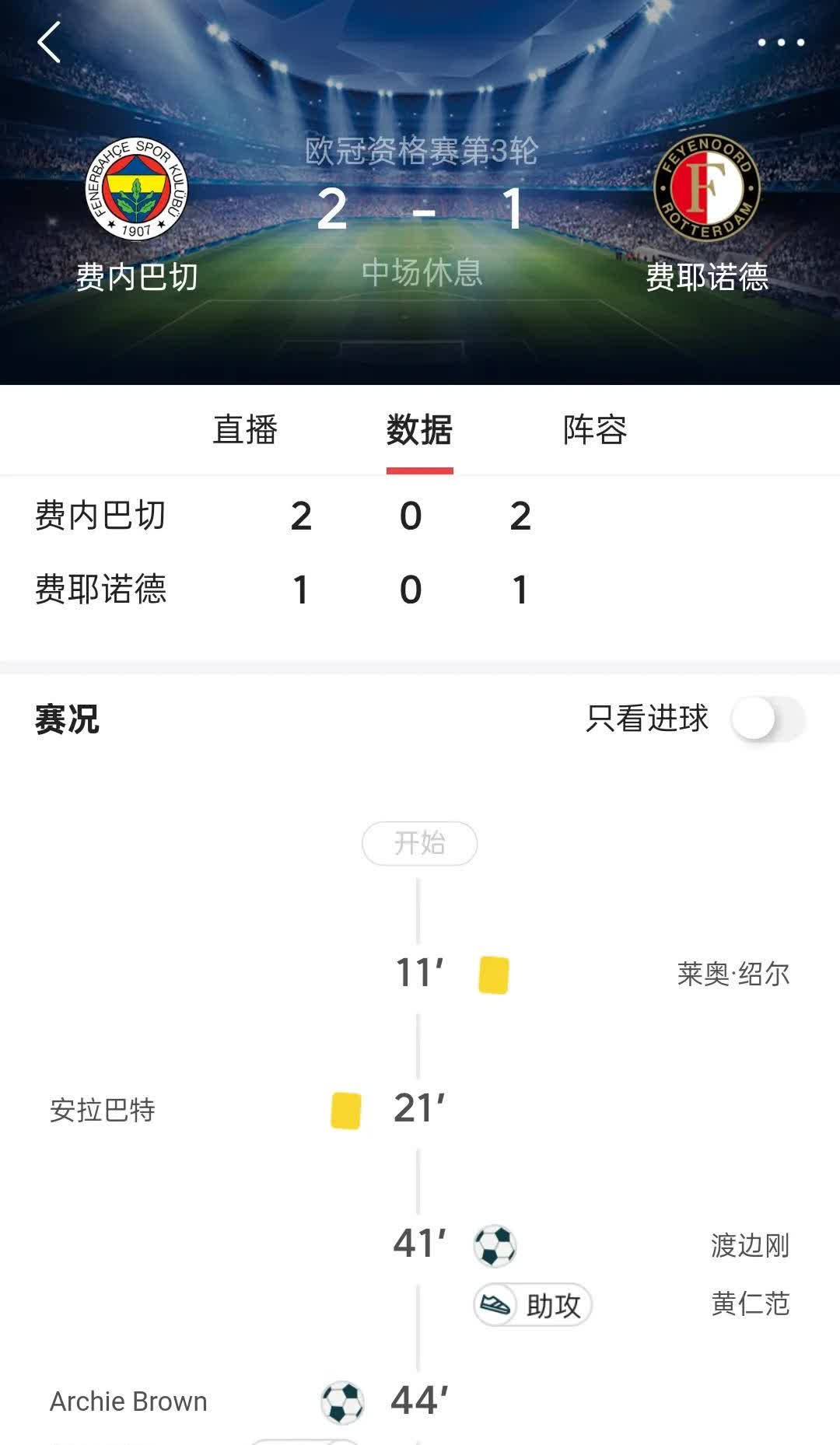The height and width of the screenshot is (1445, 840).
Task: Open the 阵容 lineup tab
Action: pos(594,430)
